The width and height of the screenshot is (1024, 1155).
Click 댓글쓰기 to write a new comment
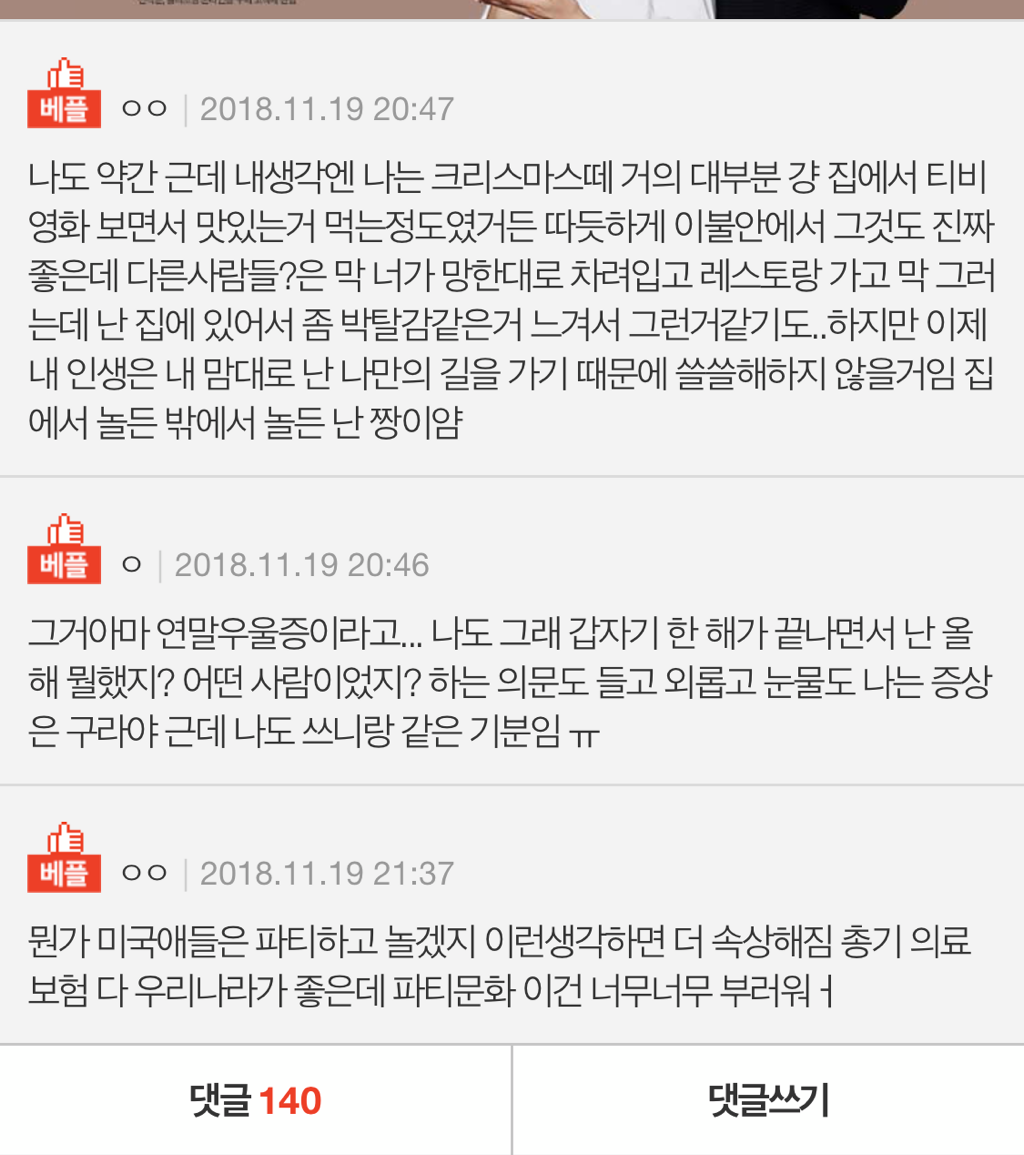[768, 1098]
